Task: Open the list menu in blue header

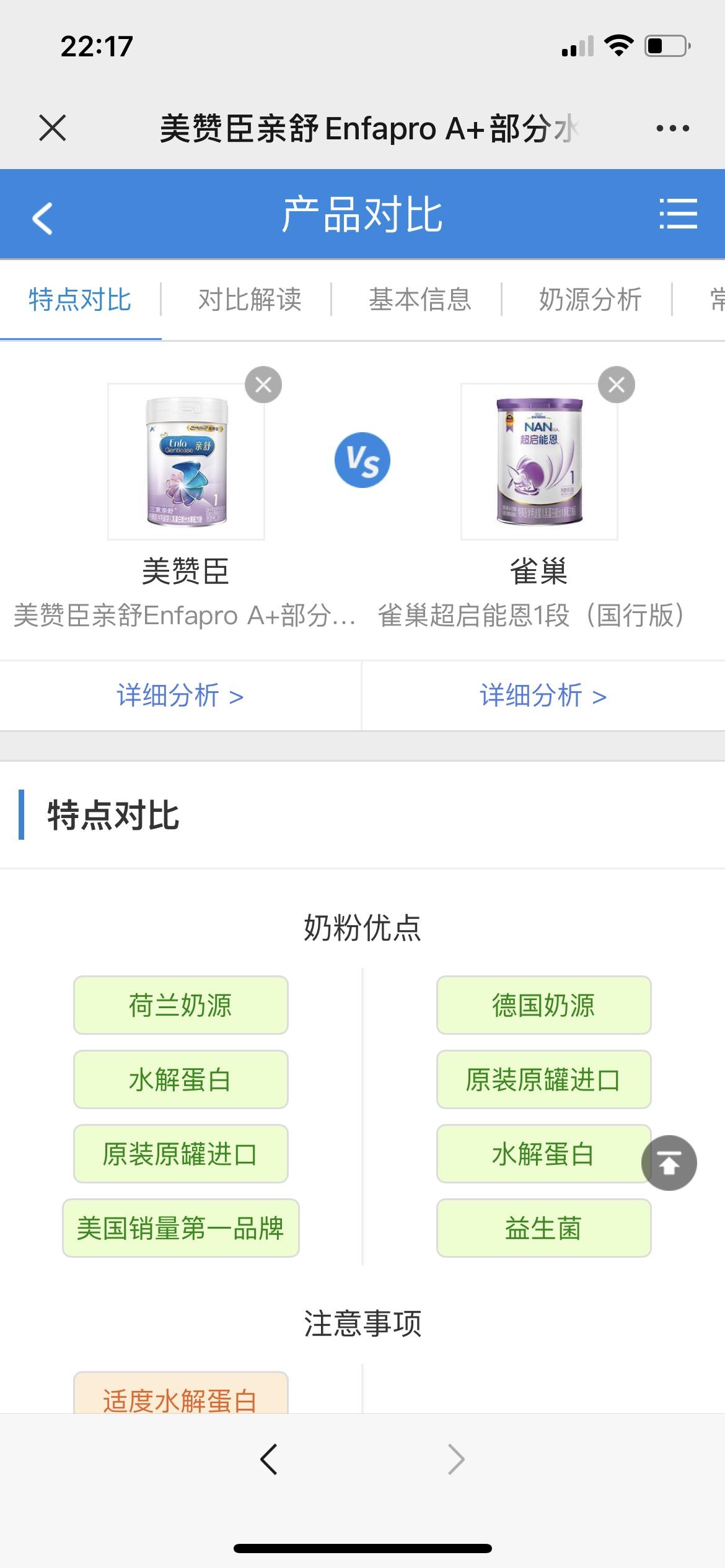Action: (x=678, y=214)
